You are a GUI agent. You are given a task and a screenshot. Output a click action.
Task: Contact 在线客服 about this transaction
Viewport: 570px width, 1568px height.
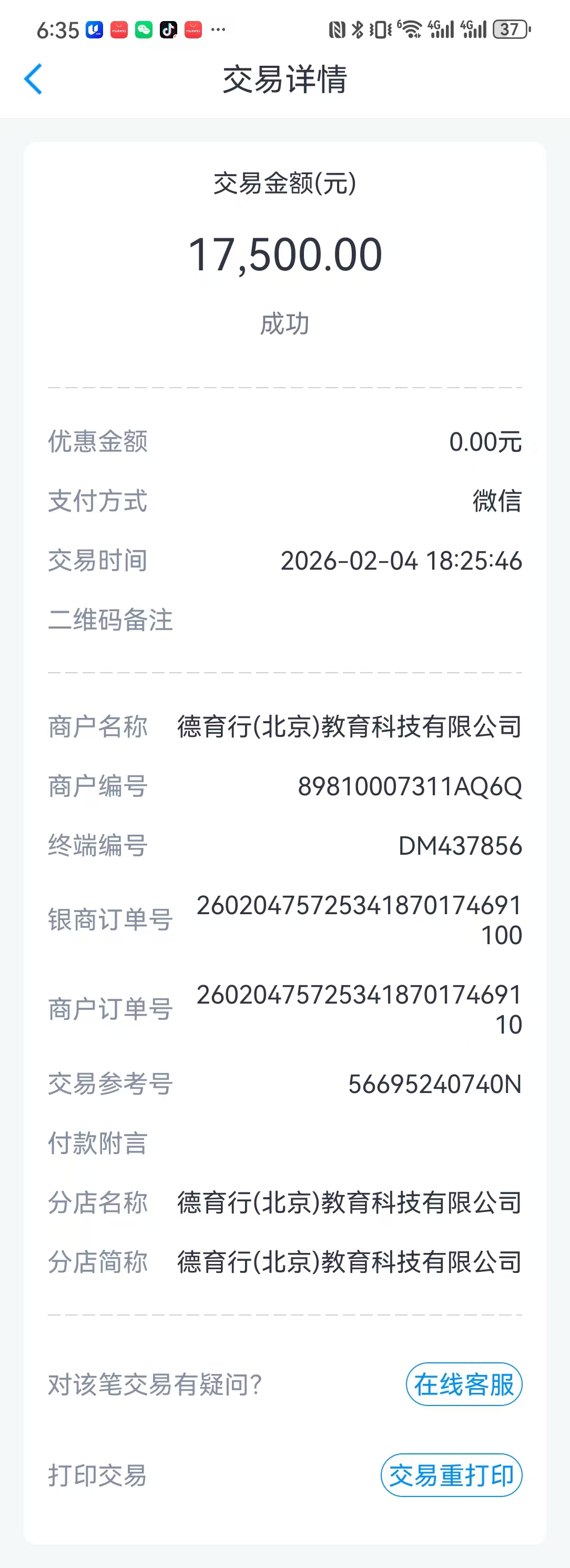click(464, 1384)
